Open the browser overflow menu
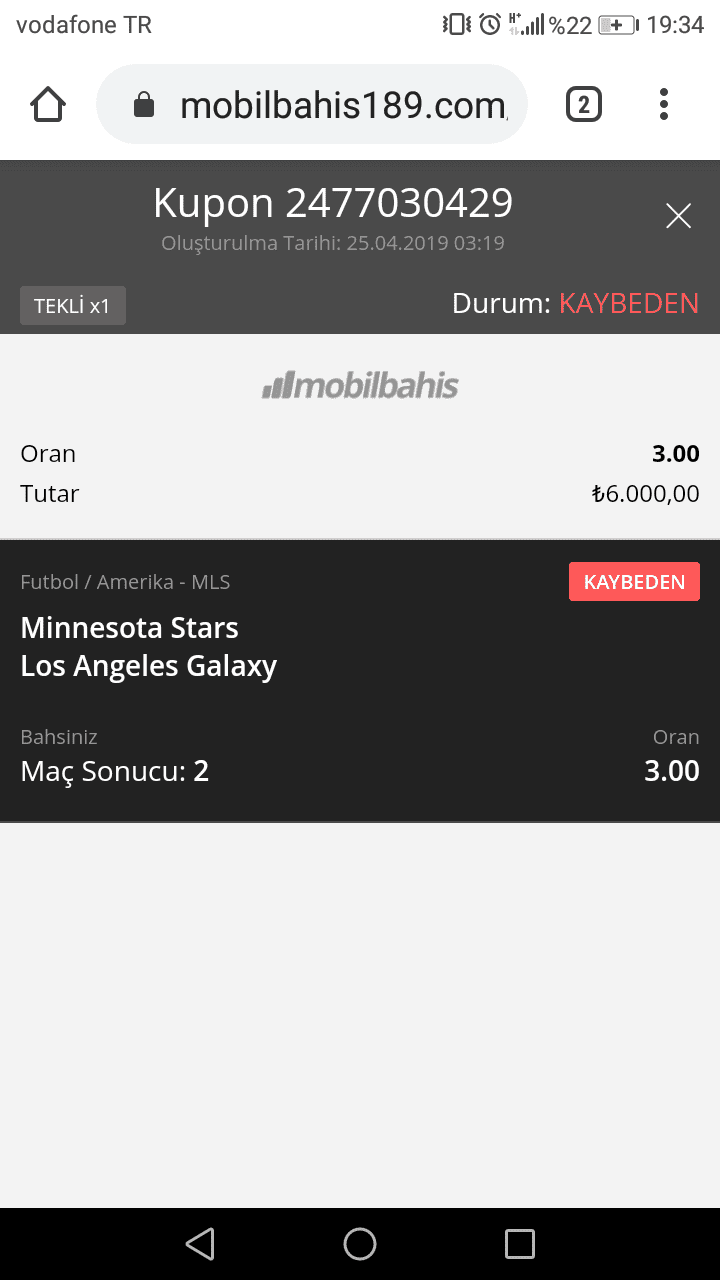 [664, 104]
